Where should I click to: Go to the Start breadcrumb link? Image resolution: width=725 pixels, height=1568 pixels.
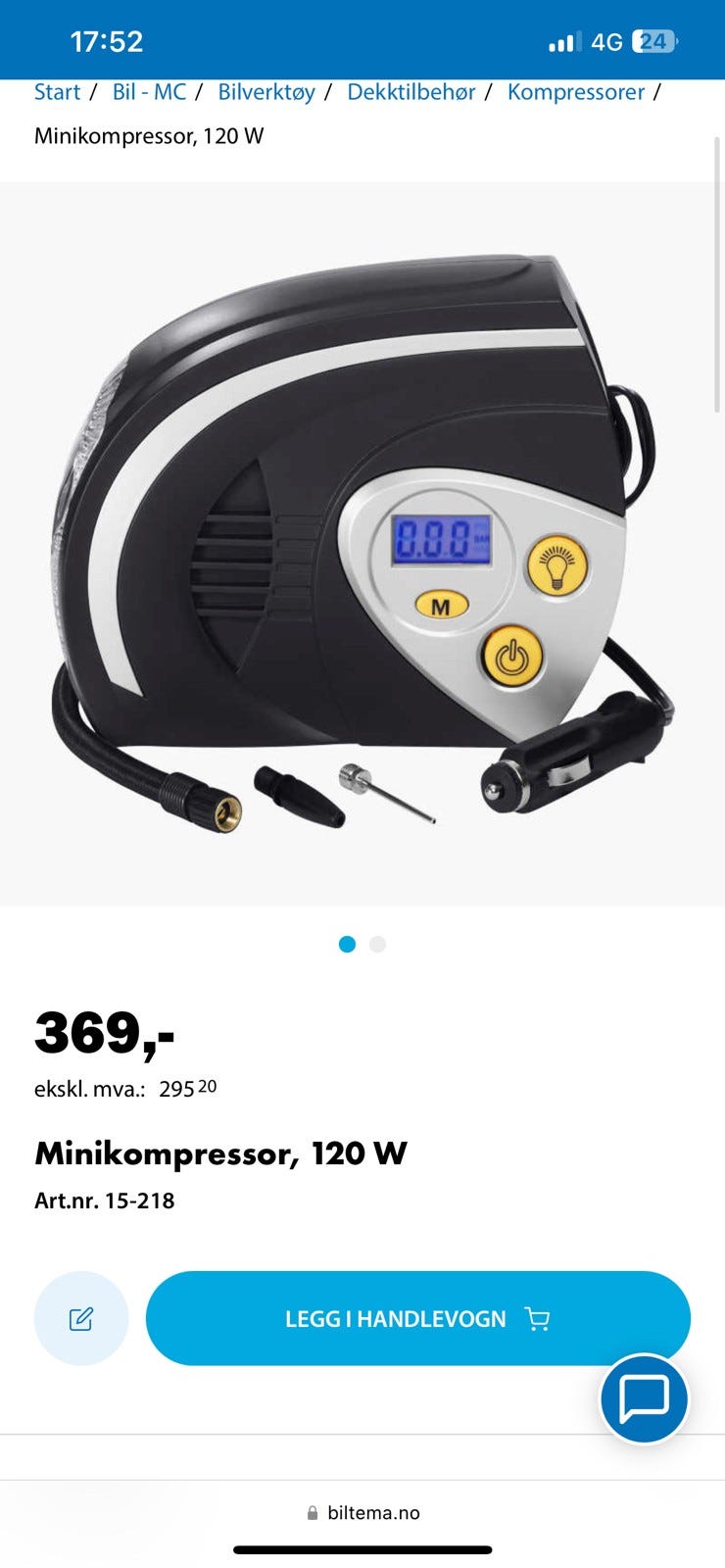point(57,92)
